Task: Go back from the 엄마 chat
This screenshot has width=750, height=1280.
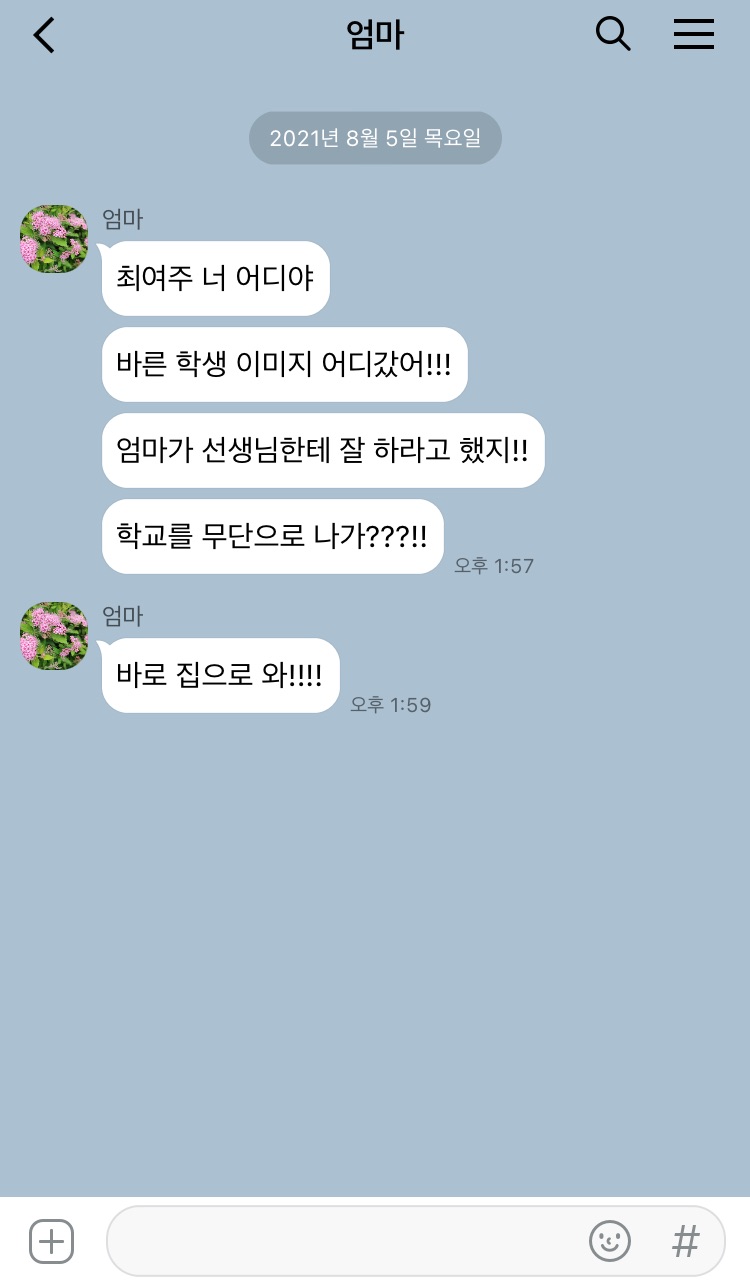Action: click(44, 36)
